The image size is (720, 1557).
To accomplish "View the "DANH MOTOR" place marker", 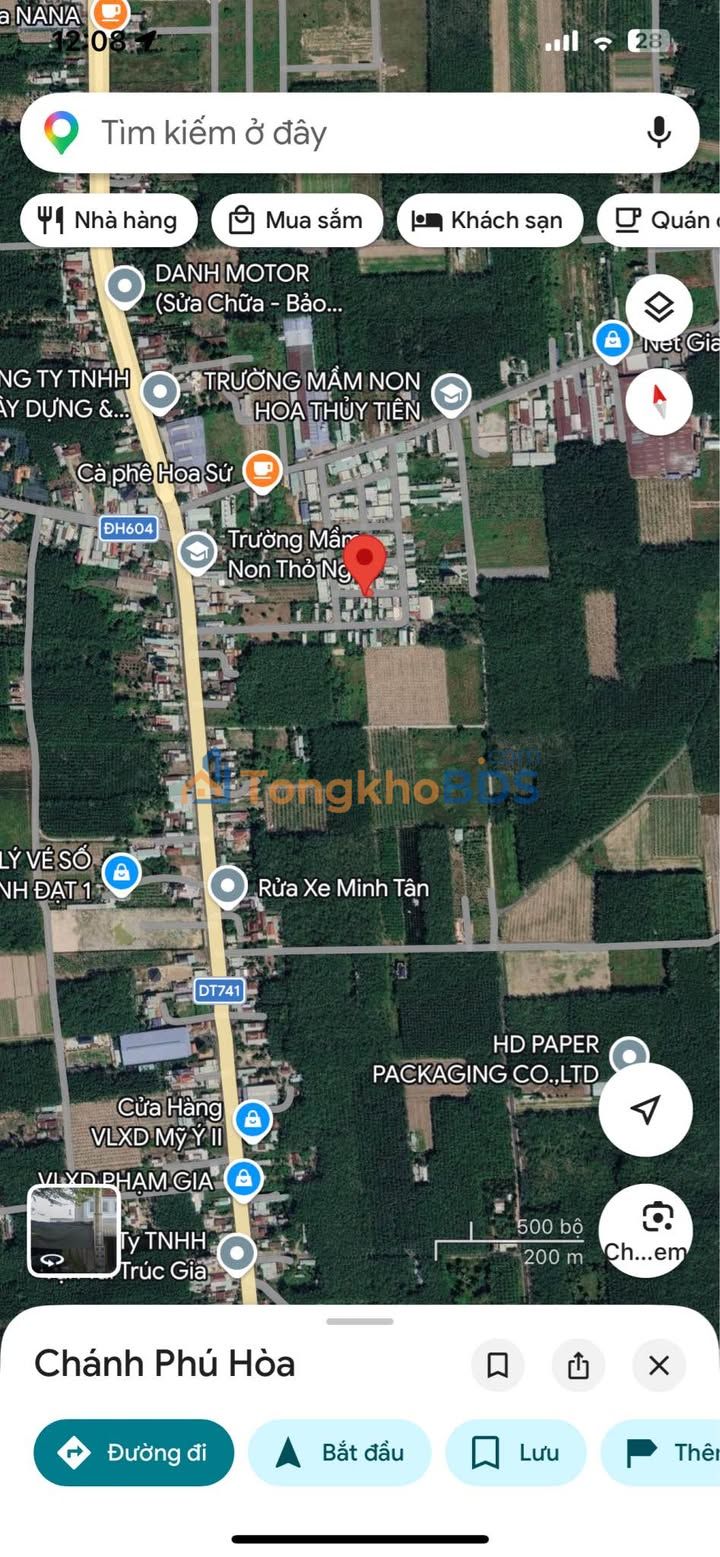I will [x=125, y=287].
